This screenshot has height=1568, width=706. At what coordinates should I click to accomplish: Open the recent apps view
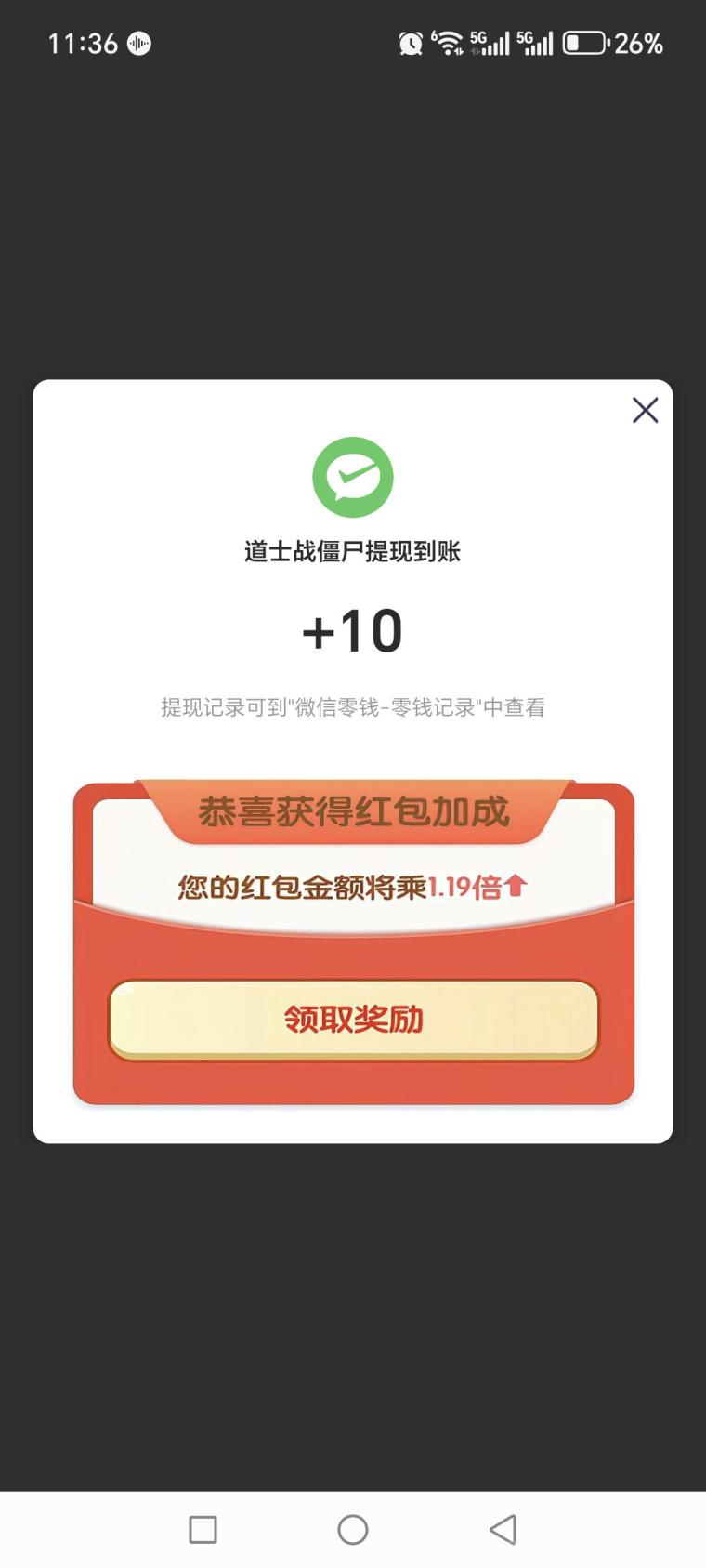(203, 1529)
